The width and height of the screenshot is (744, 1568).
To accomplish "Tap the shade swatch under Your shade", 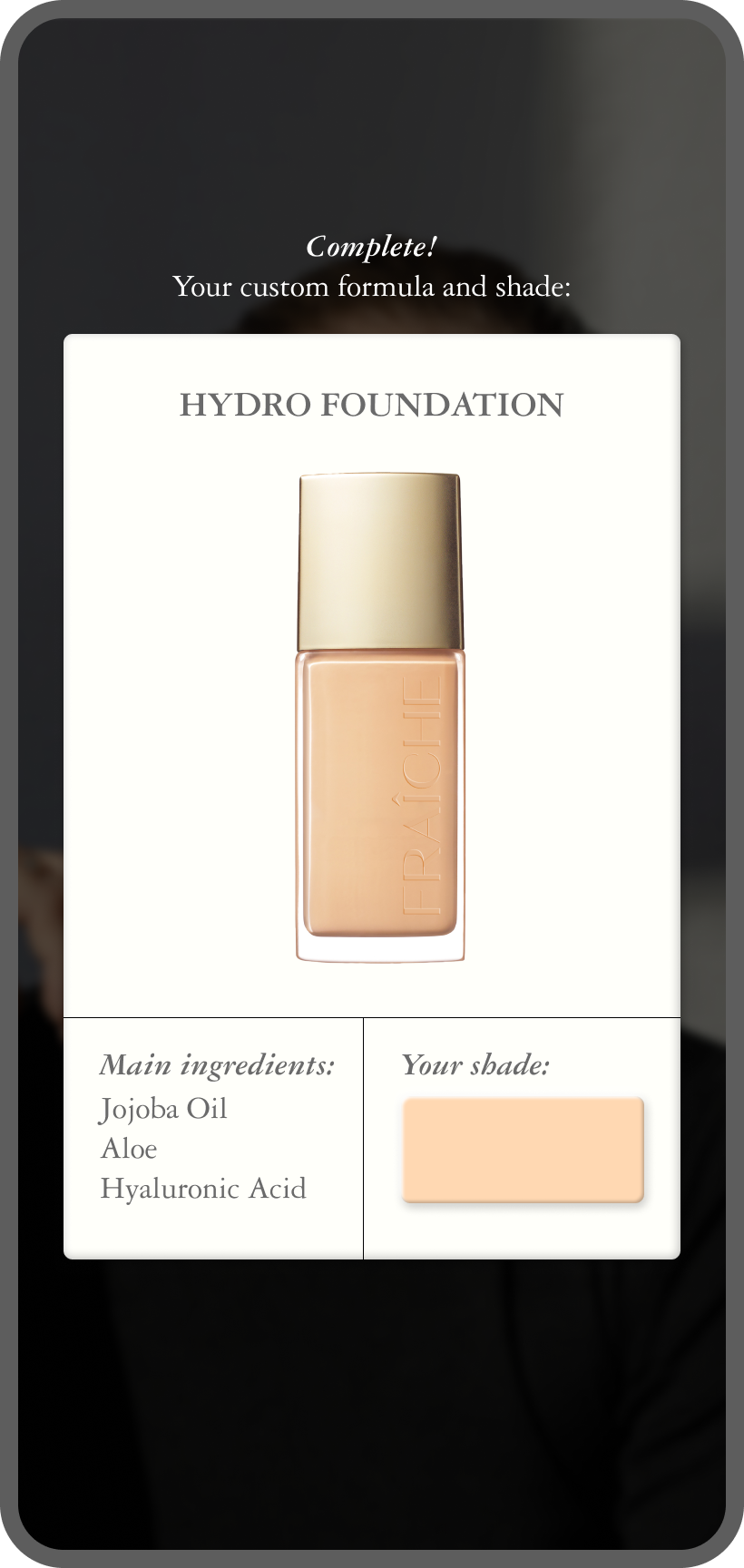I will click(523, 1150).
